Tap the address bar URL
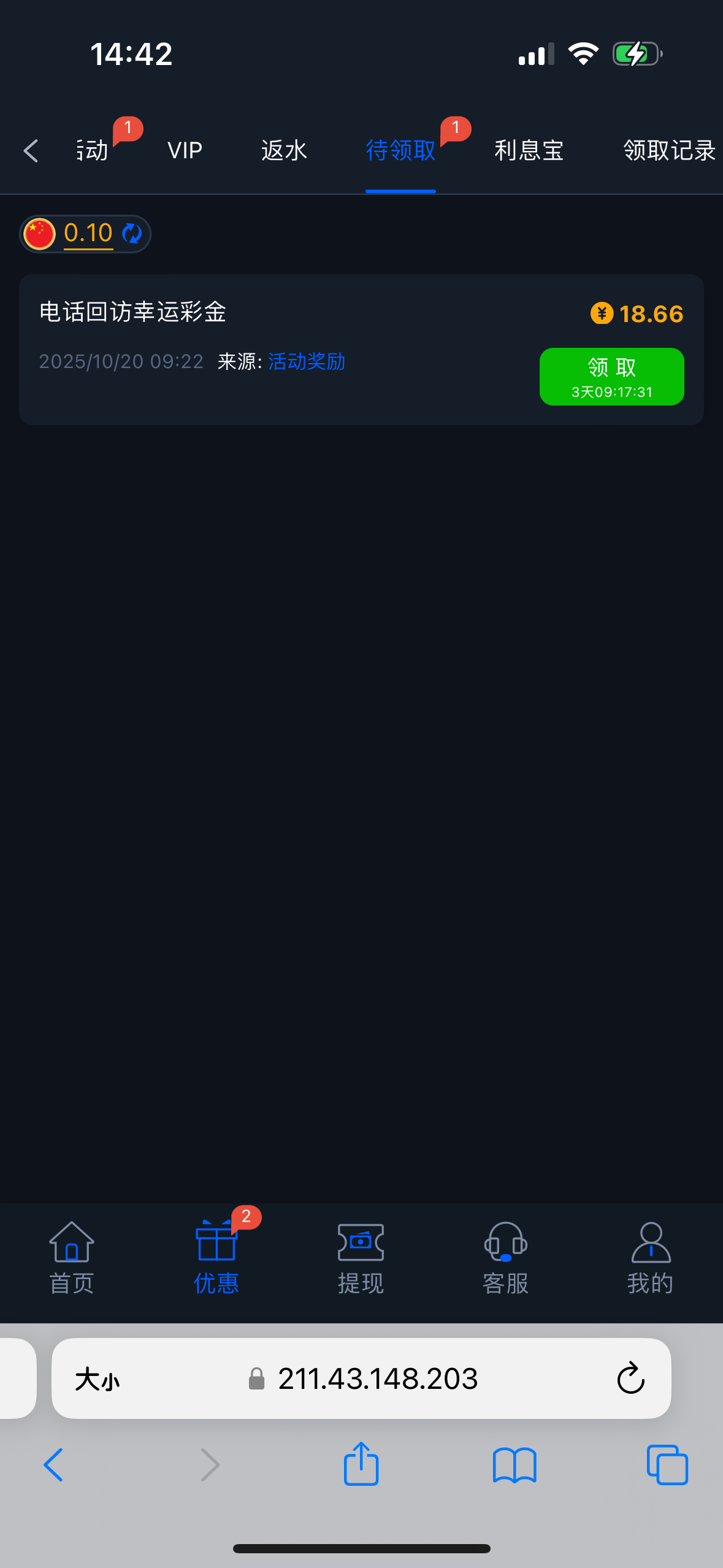The image size is (723, 1568). [x=377, y=1379]
